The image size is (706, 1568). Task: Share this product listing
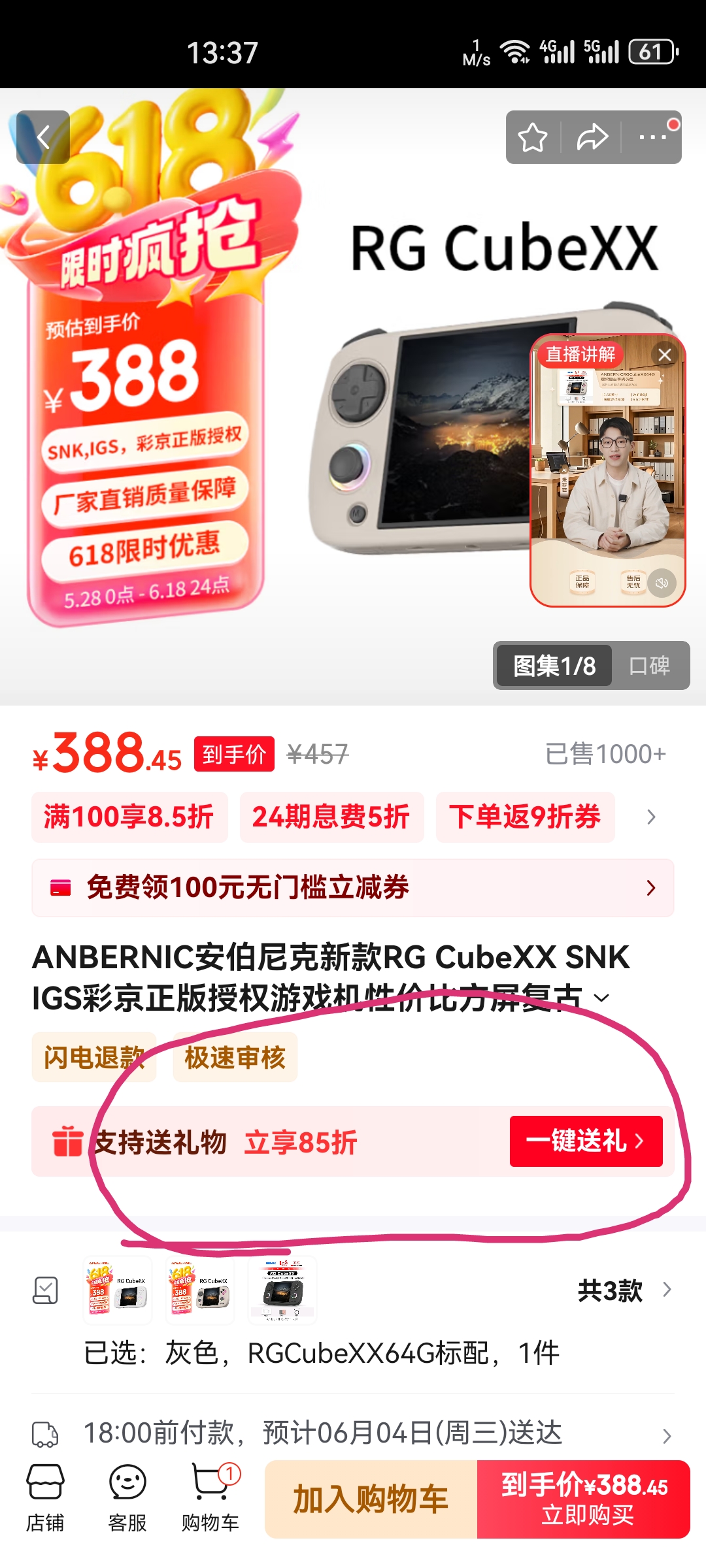pyautogui.click(x=592, y=137)
